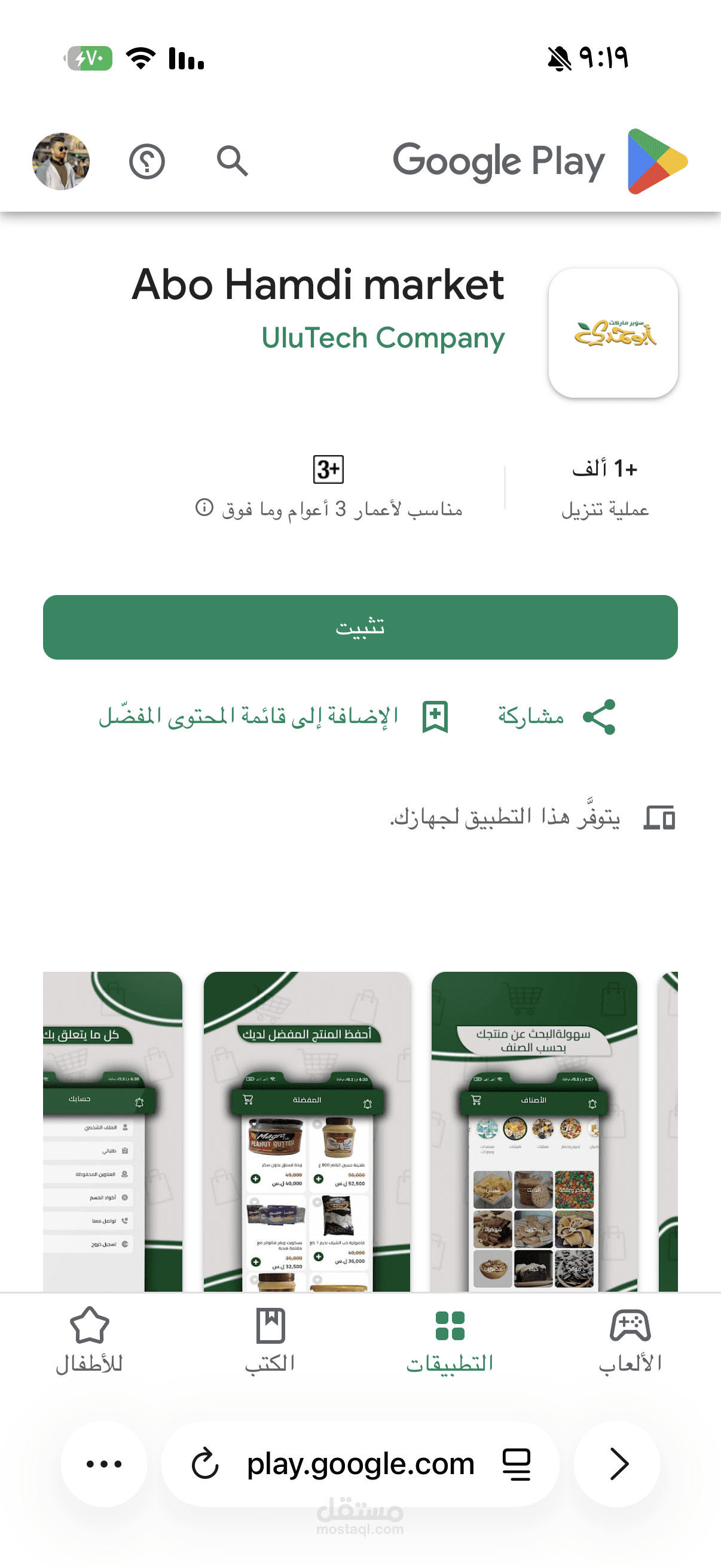Open the profile avatar picture
The height and width of the screenshot is (1568, 721).
coord(61,161)
